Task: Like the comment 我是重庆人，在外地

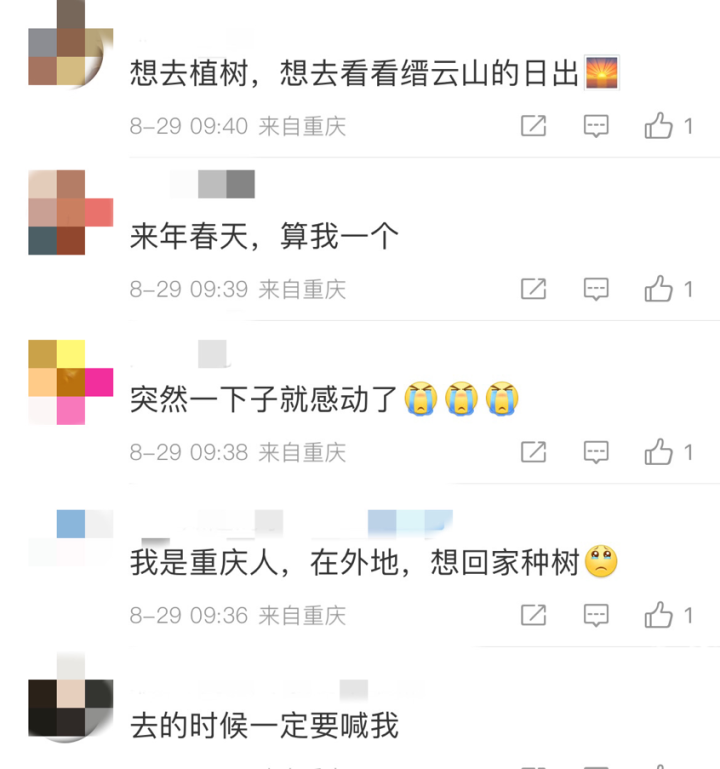Action: (659, 614)
